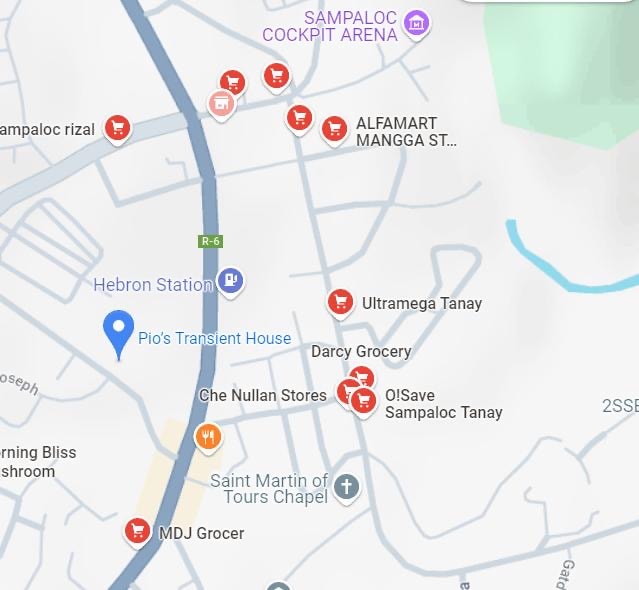Select the O!Save Sampaloc Tanay pin

[363, 402]
